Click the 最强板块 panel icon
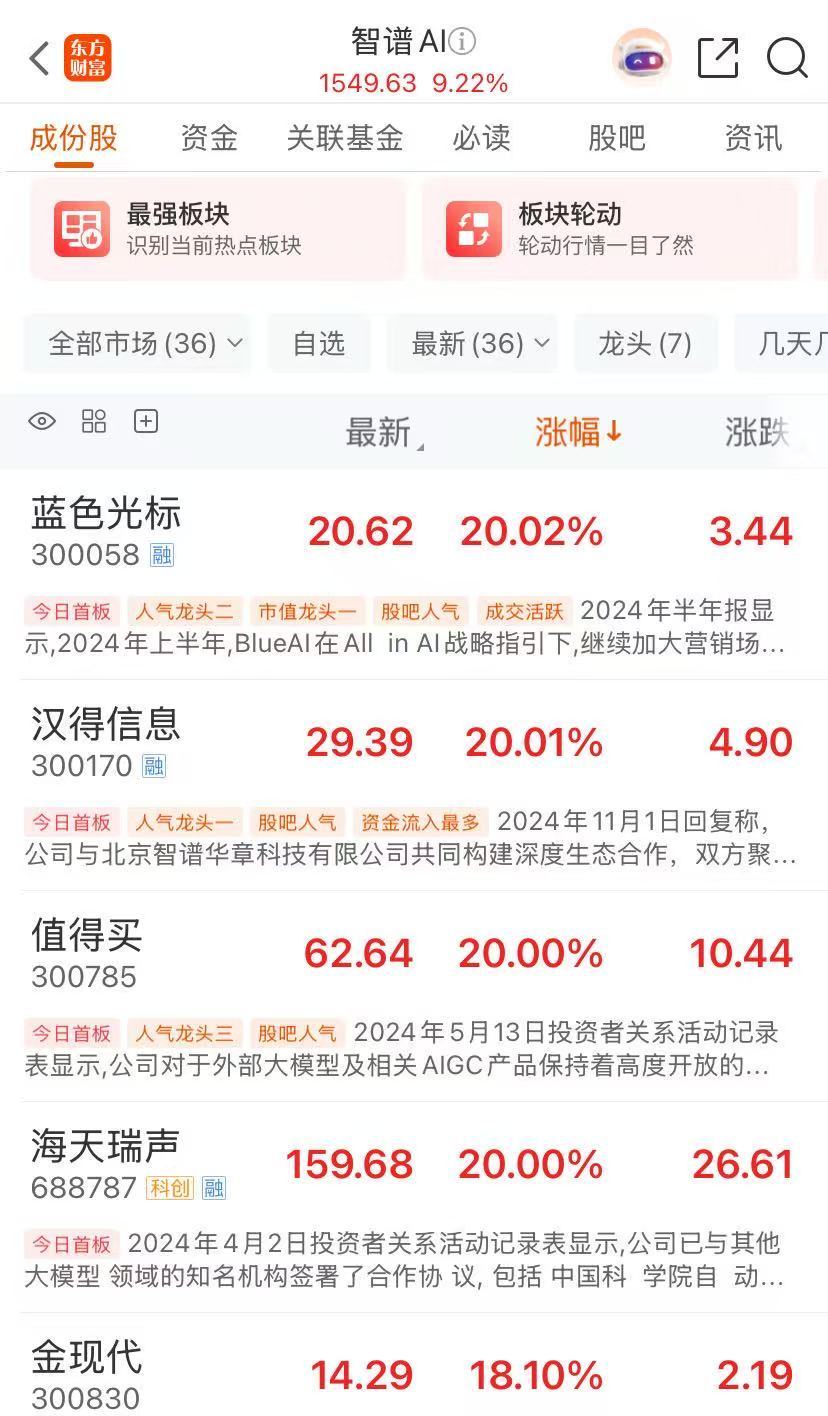 [x=78, y=228]
